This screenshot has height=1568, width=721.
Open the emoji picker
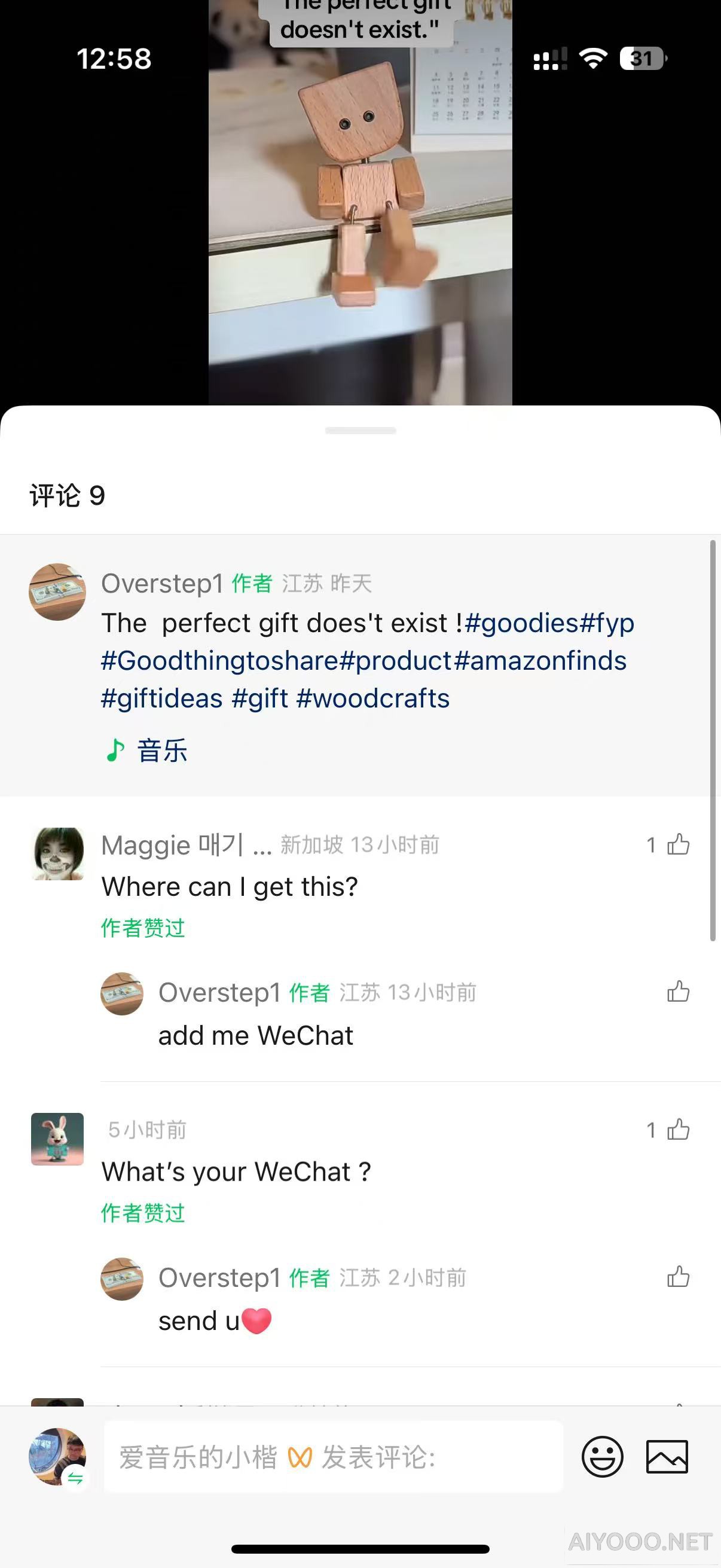[602, 1457]
